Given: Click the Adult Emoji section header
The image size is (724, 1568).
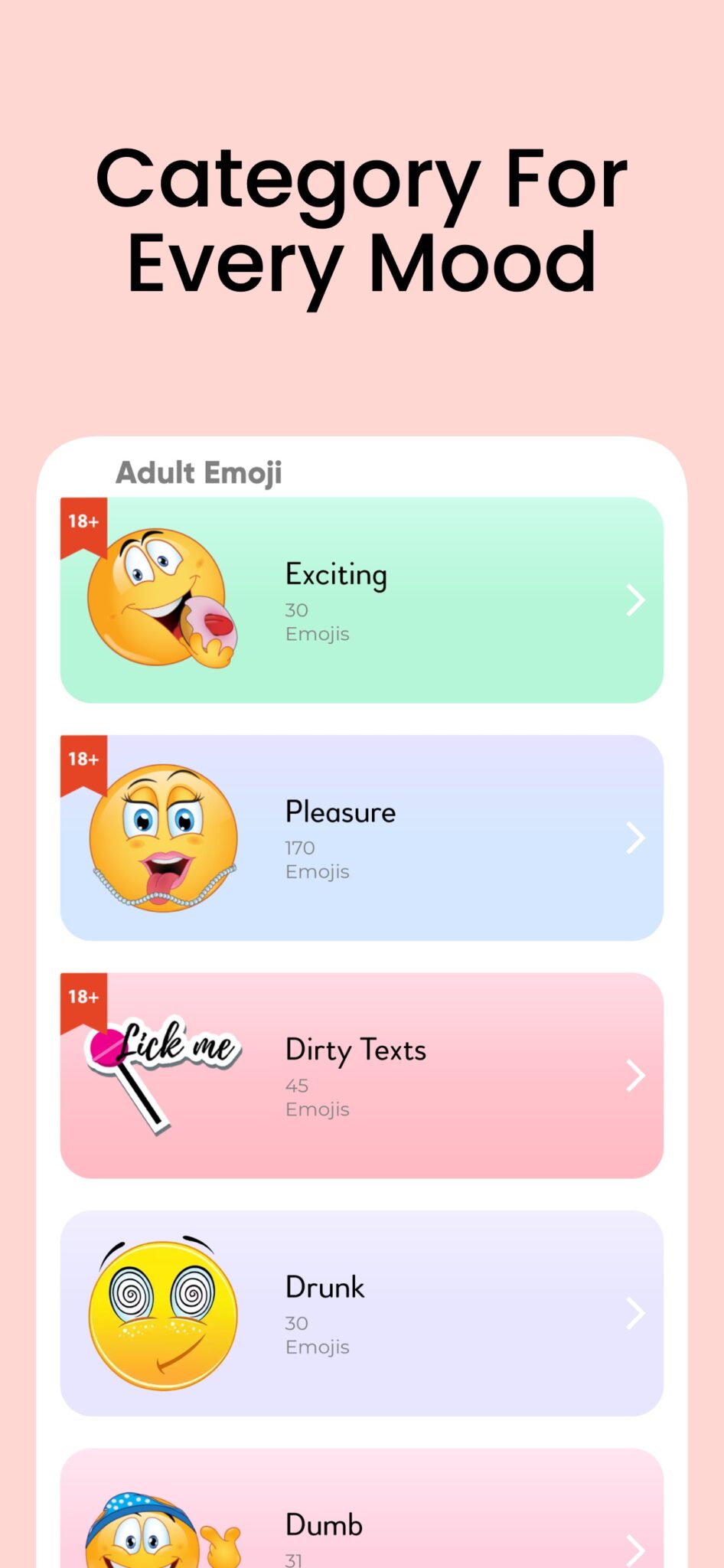Looking at the screenshot, I should click(199, 472).
